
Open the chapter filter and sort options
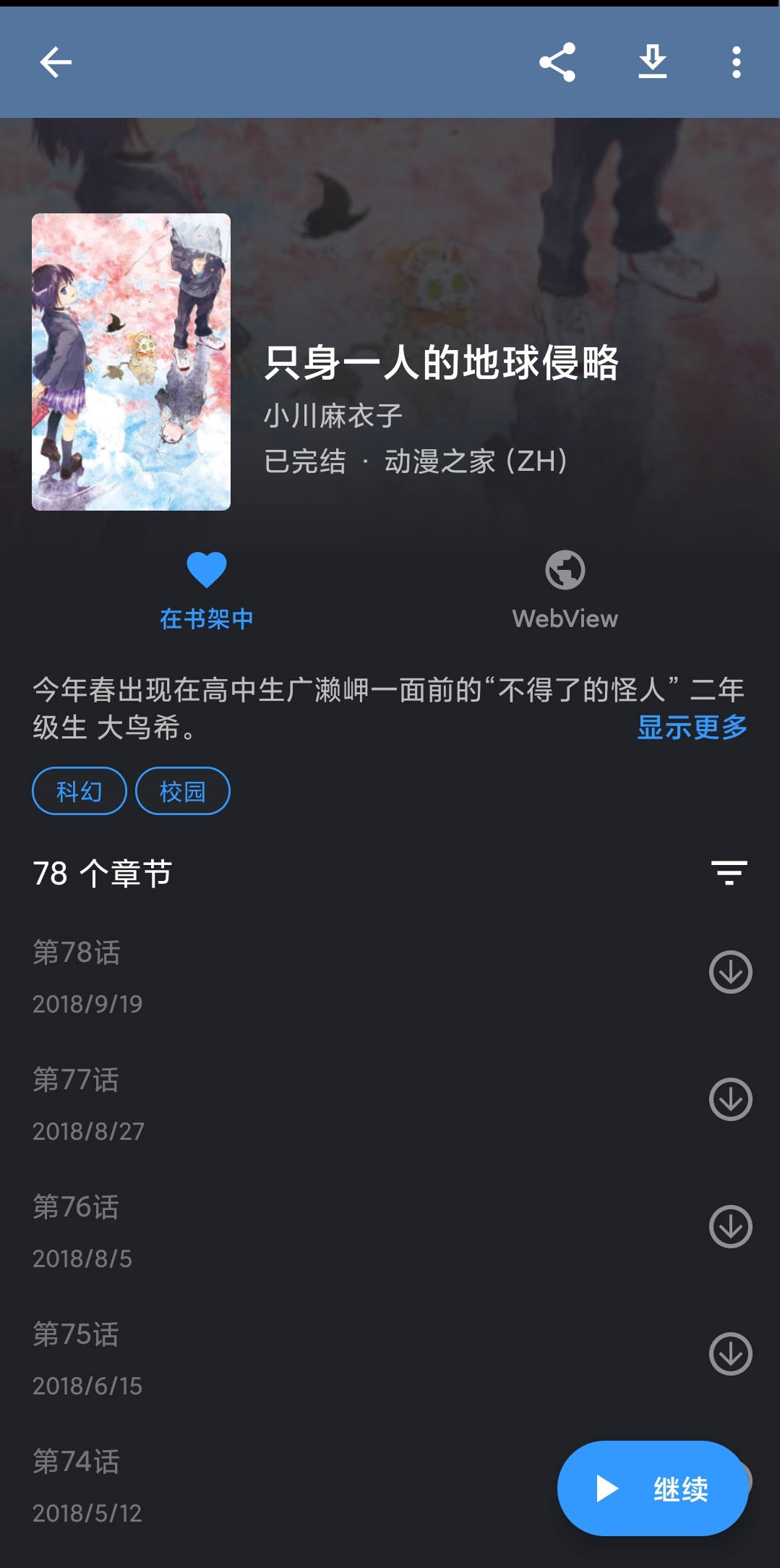[x=729, y=873]
